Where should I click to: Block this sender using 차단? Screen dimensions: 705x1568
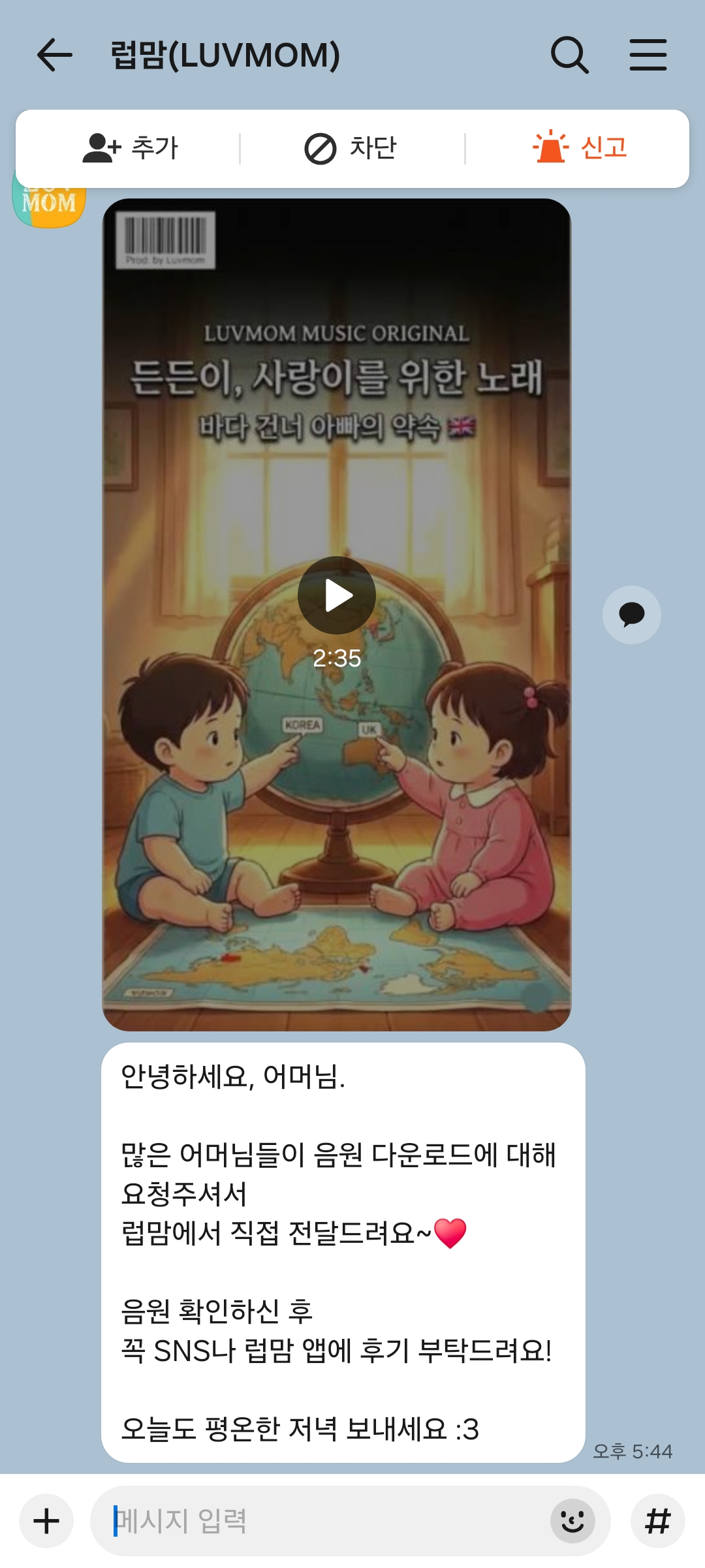351,148
